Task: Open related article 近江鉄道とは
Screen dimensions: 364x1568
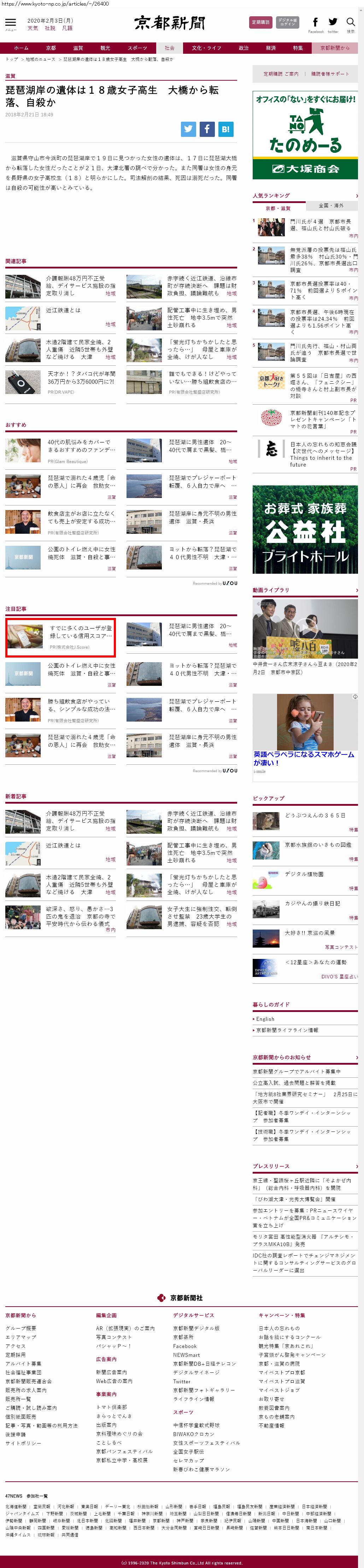Action: click(x=63, y=311)
